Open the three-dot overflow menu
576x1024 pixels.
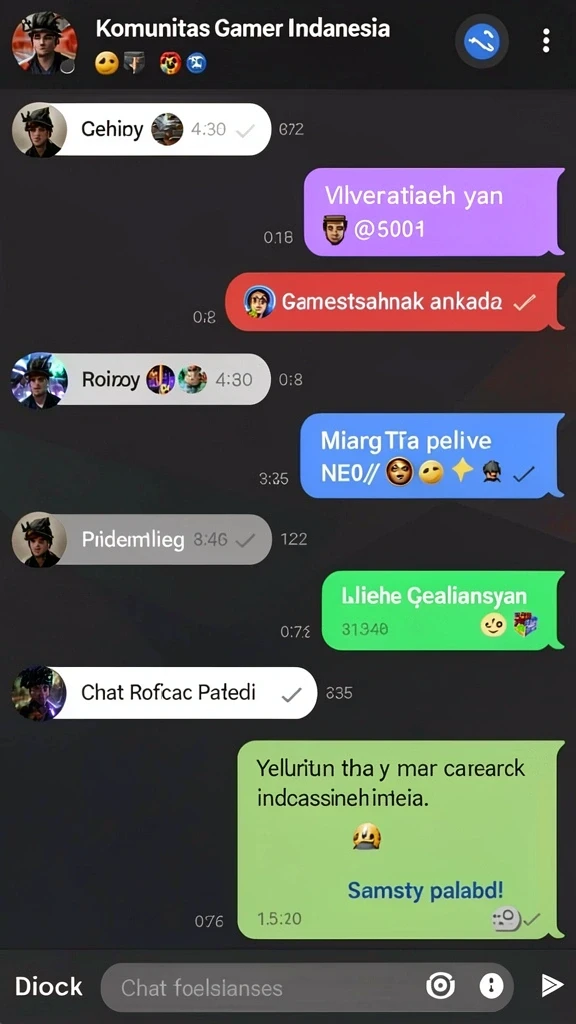(545, 41)
